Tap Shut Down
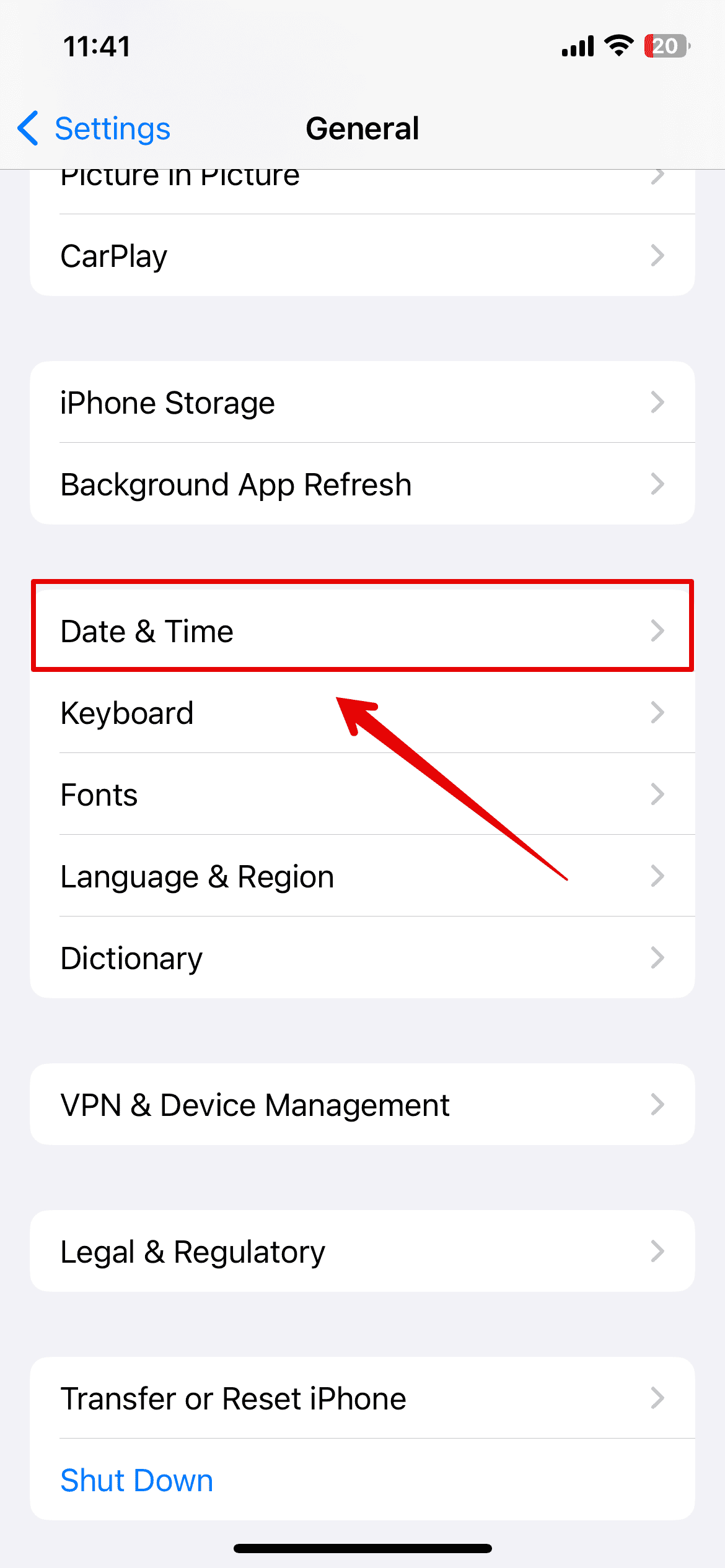 [137, 1480]
